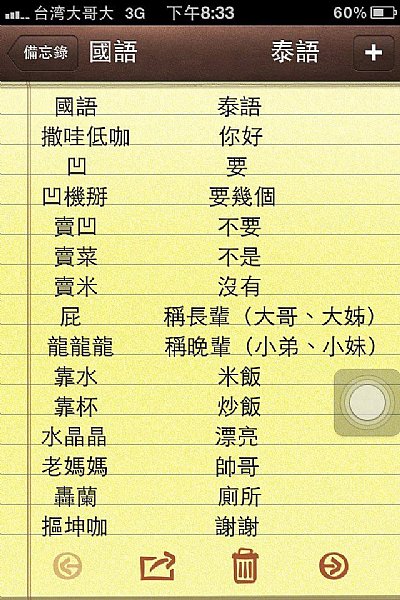
Task: Go back to the 備忘錄 notes list
Action: (43, 53)
